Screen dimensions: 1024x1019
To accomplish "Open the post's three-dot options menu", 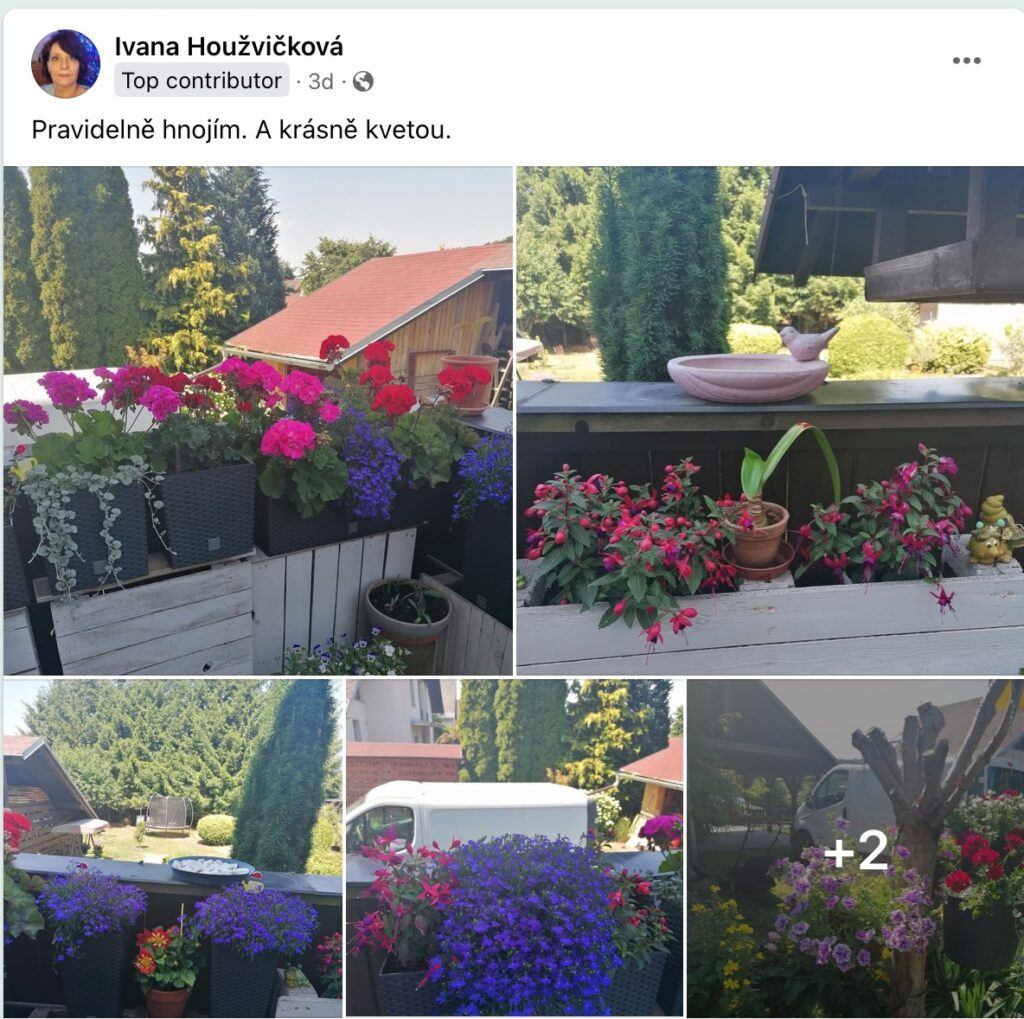I will [966, 61].
